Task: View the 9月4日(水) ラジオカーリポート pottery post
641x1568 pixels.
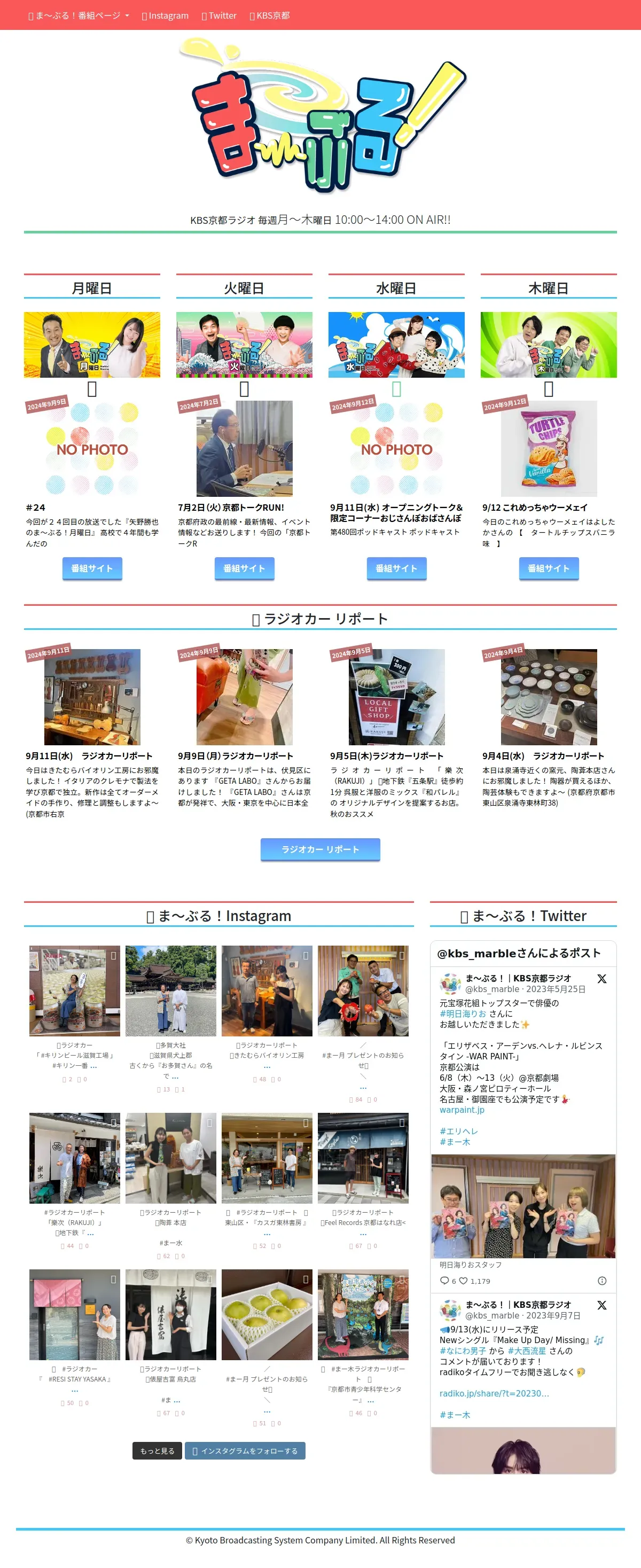Action: pyautogui.click(x=543, y=755)
